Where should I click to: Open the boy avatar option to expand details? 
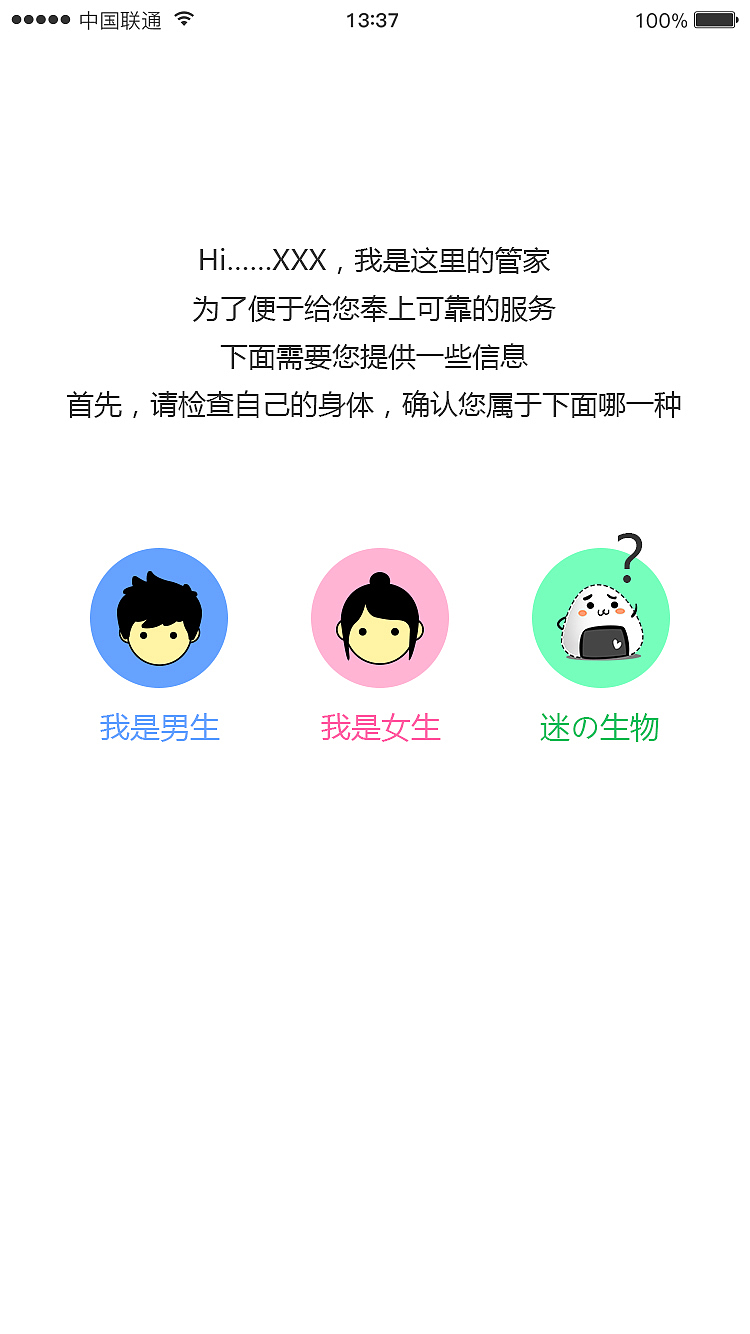tap(159, 618)
